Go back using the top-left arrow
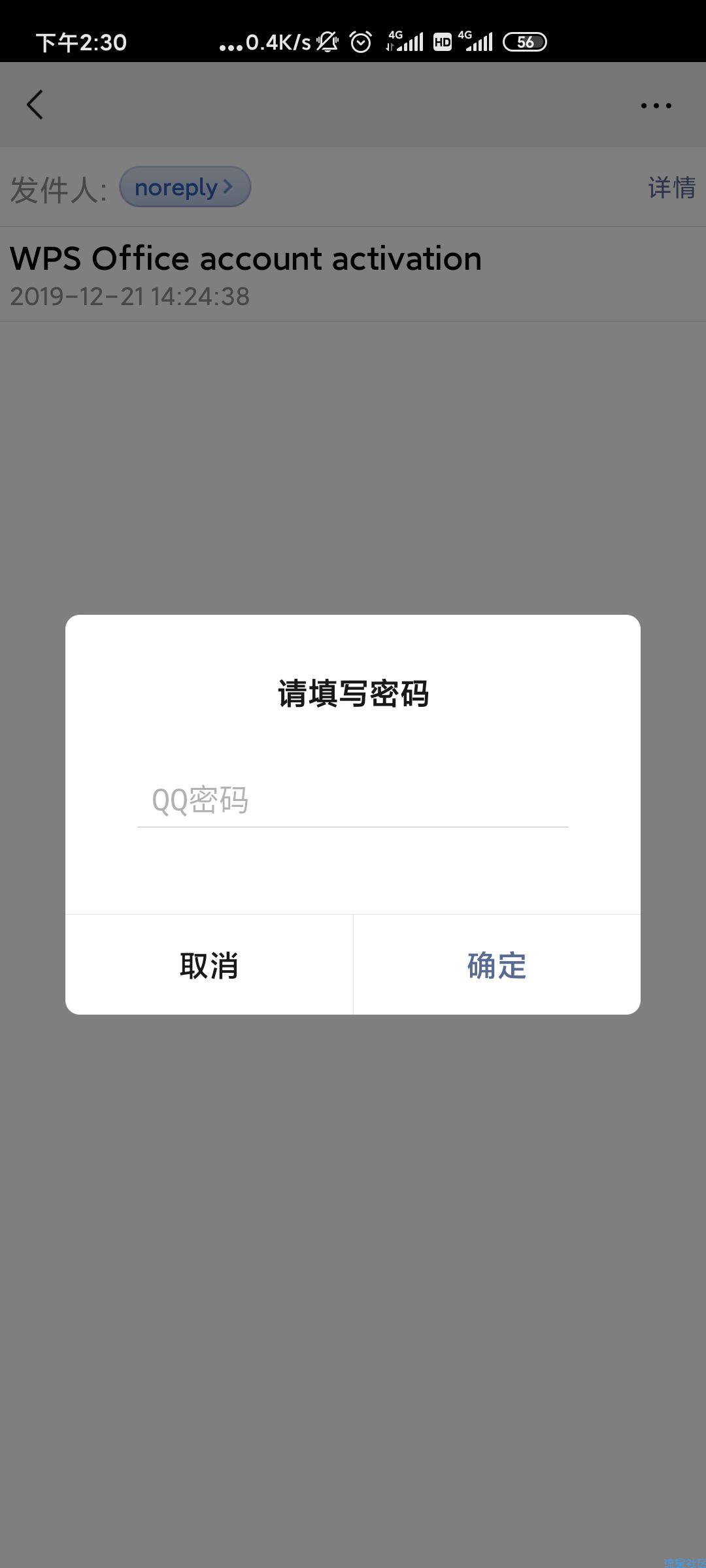This screenshot has height=1568, width=706. coord(35,105)
